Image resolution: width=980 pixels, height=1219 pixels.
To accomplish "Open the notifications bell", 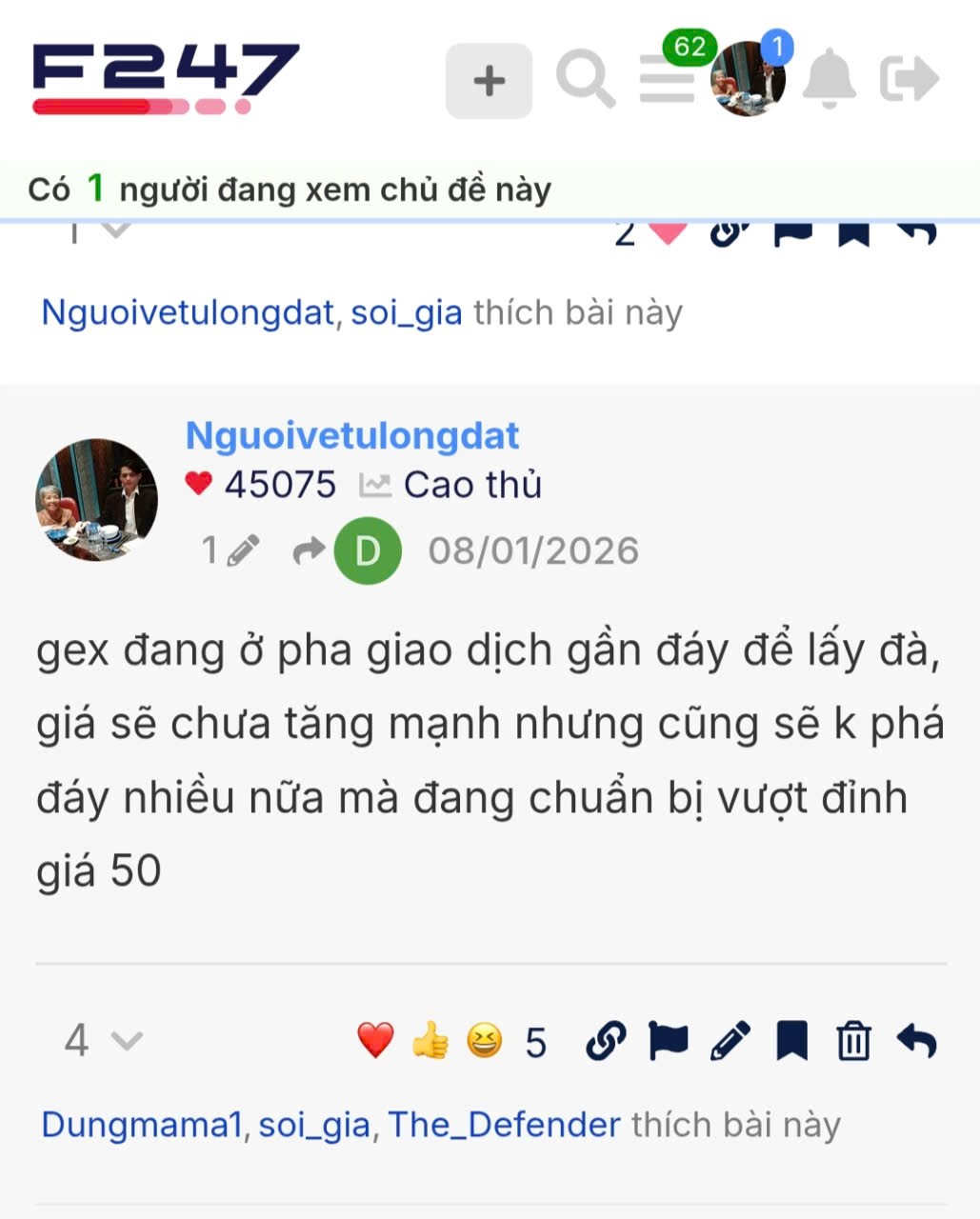I will [x=829, y=79].
